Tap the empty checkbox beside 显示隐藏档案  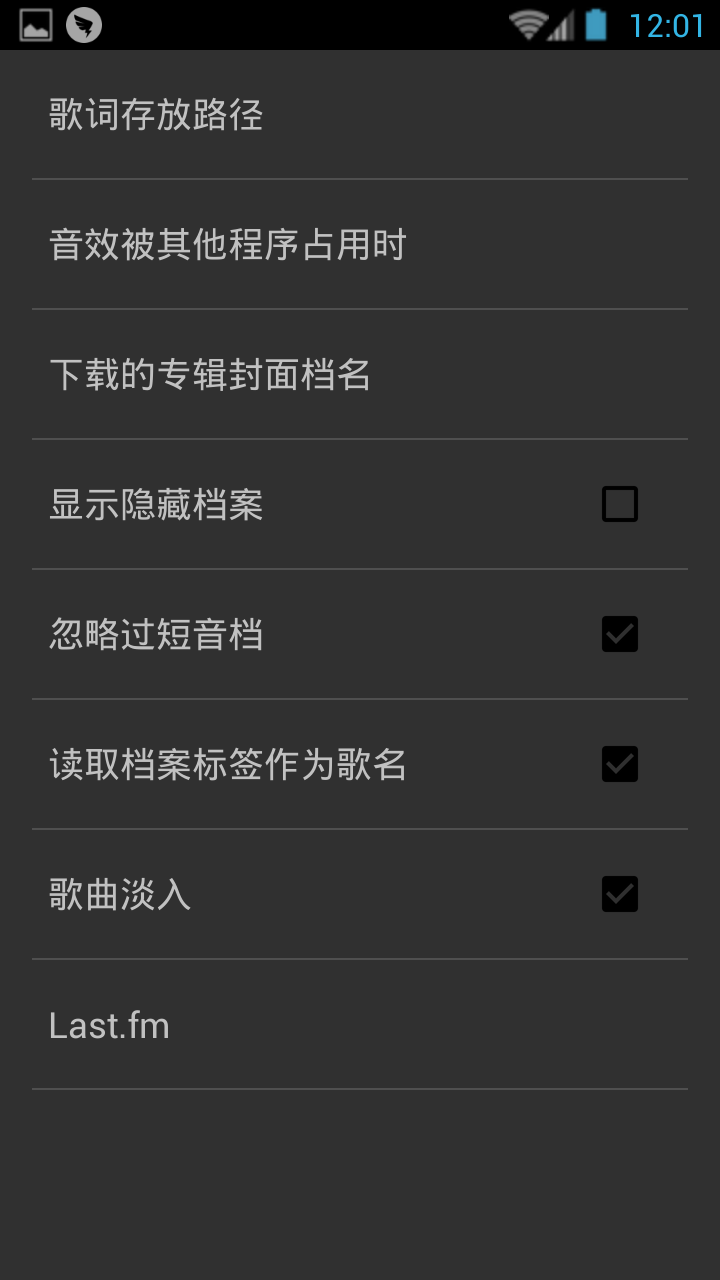click(x=619, y=503)
